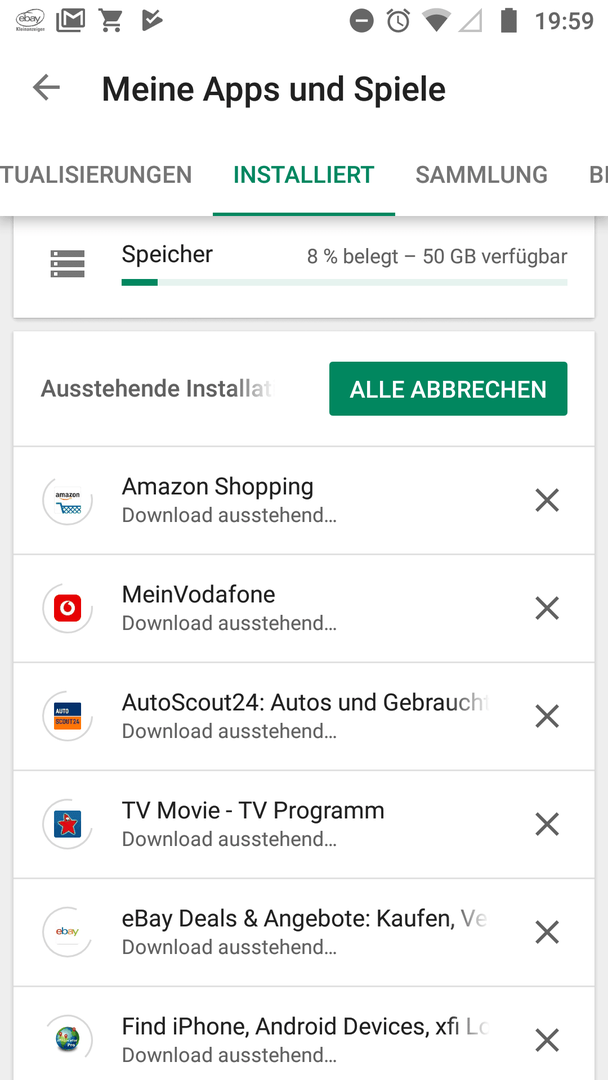Cancel the eBay Deals & Angebote download
Screen dimensions: 608x1080
pyautogui.click(x=547, y=933)
